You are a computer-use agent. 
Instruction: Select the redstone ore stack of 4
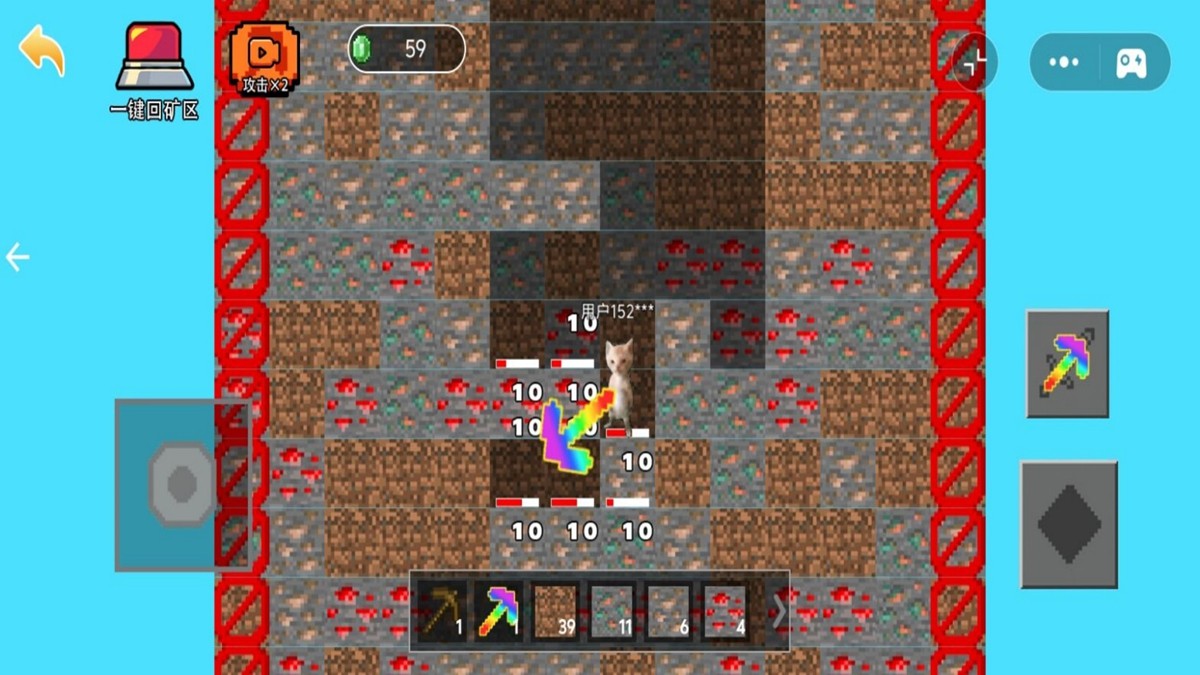pyautogui.click(x=724, y=610)
